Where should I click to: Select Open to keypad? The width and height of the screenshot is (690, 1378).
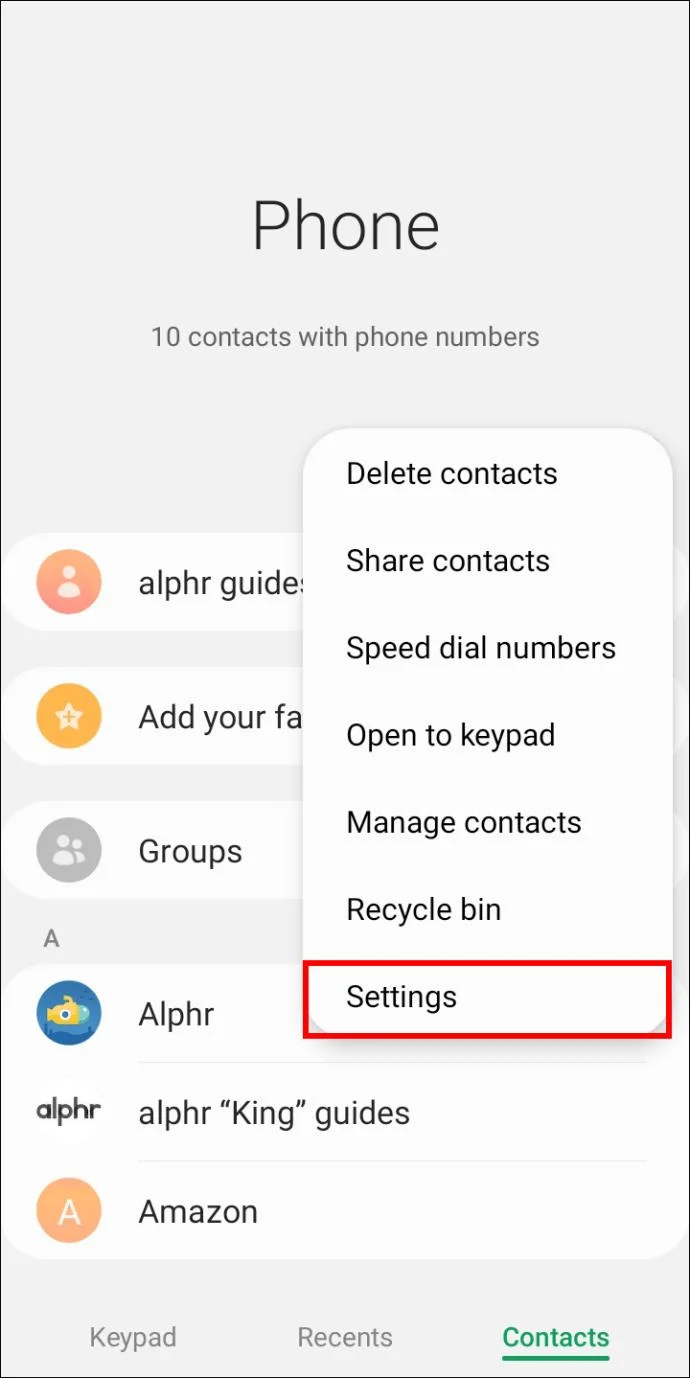[x=450, y=735]
